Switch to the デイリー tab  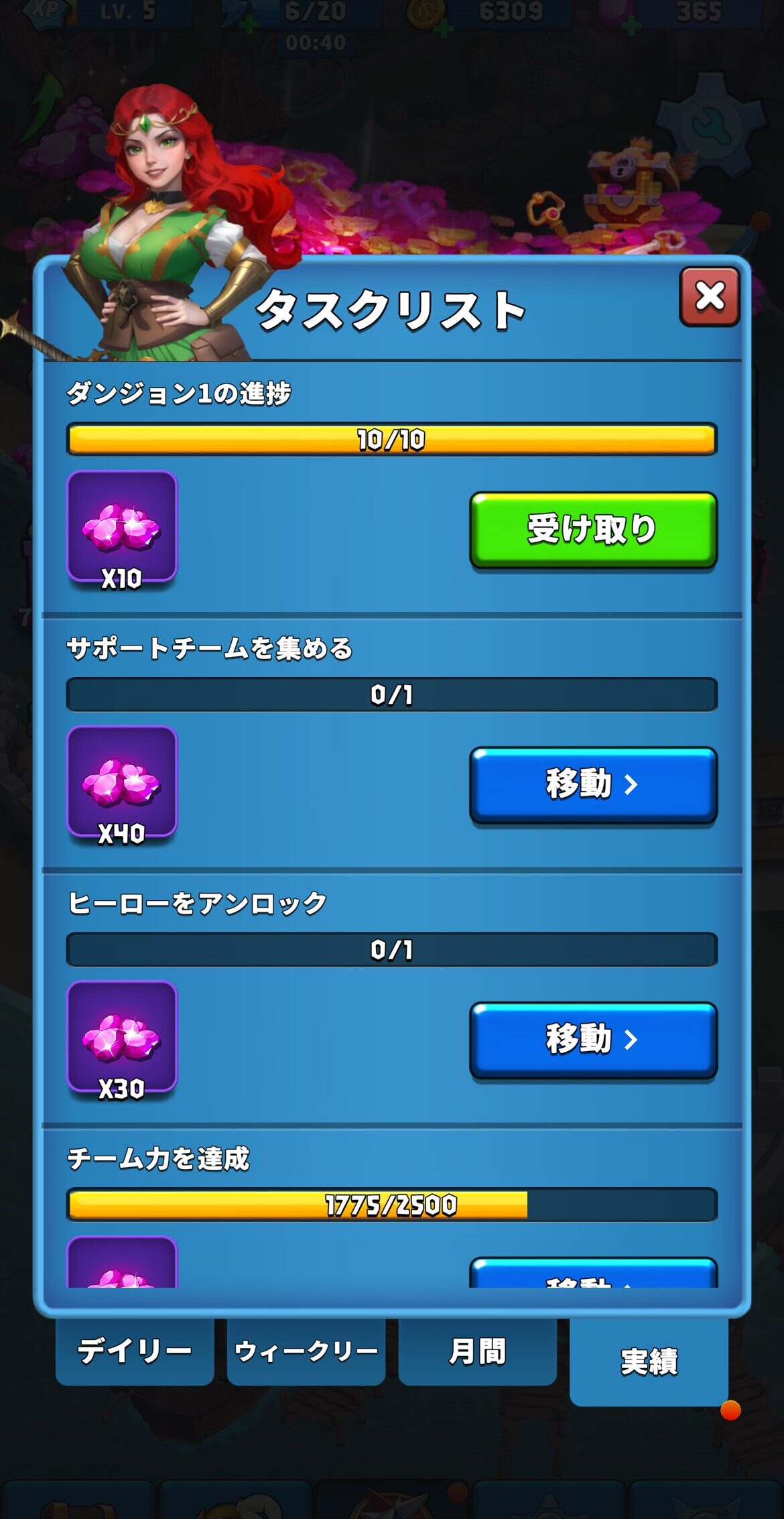coord(135,1350)
